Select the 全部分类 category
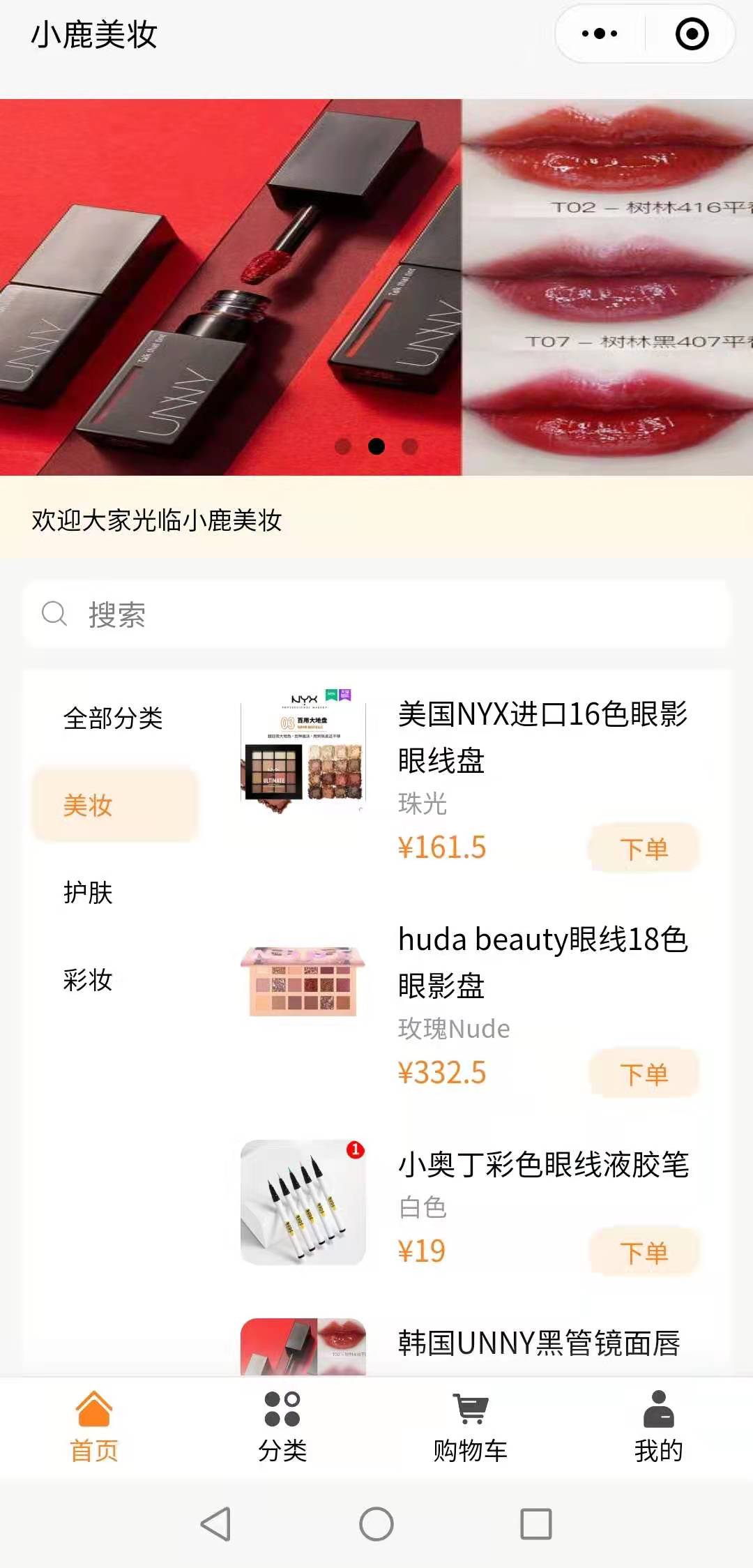Viewport: 753px width, 1568px height. click(113, 718)
